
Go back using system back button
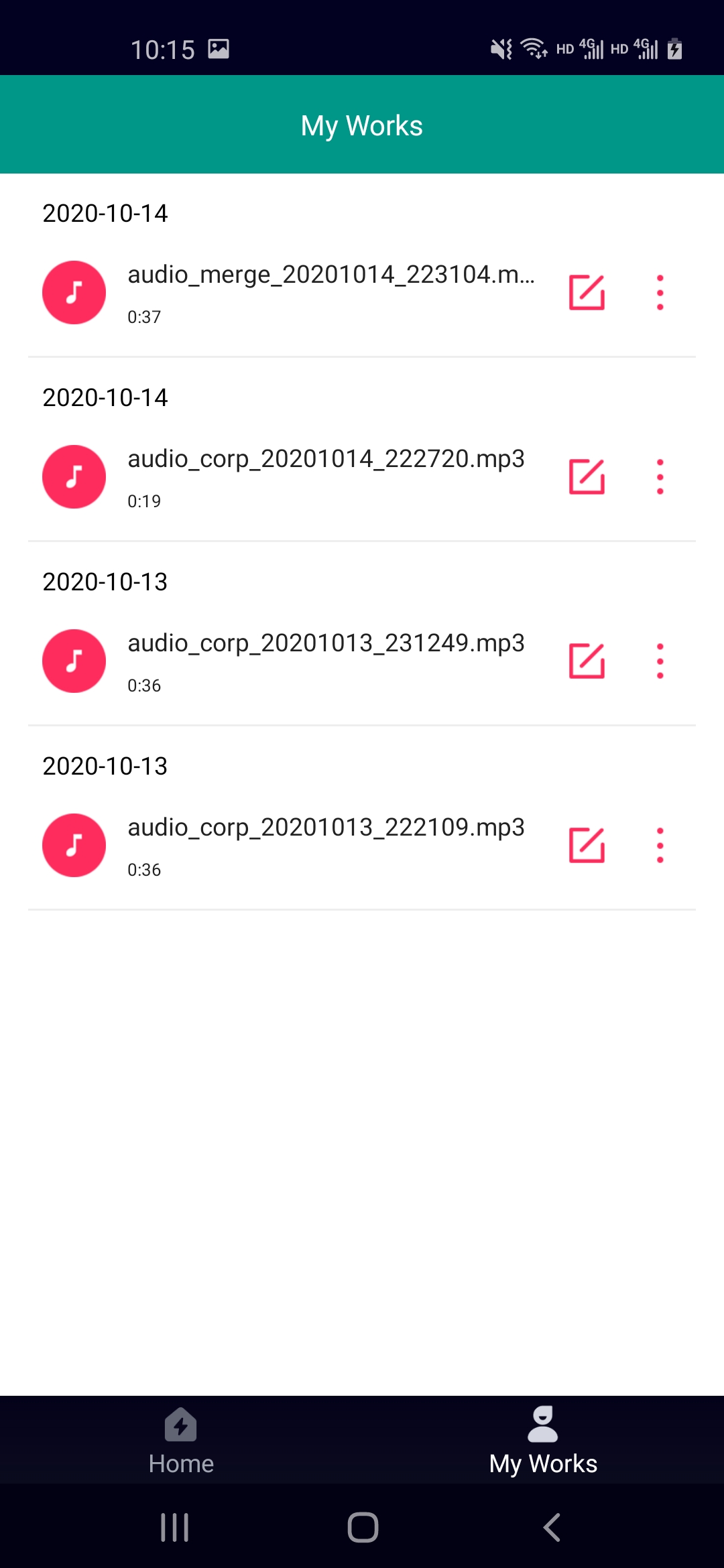click(551, 1528)
